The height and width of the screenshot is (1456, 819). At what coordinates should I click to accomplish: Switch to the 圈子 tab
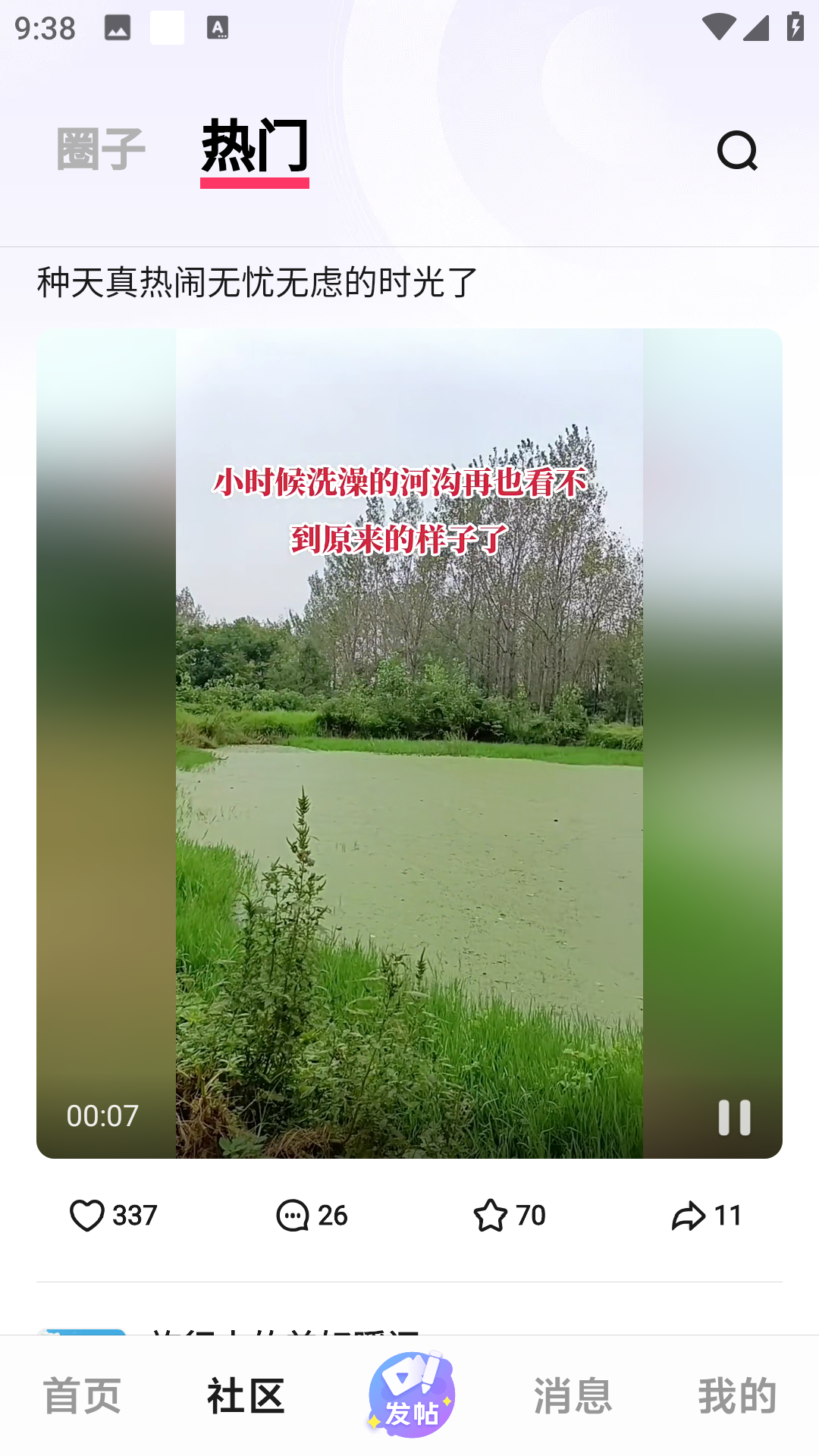tap(101, 149)
